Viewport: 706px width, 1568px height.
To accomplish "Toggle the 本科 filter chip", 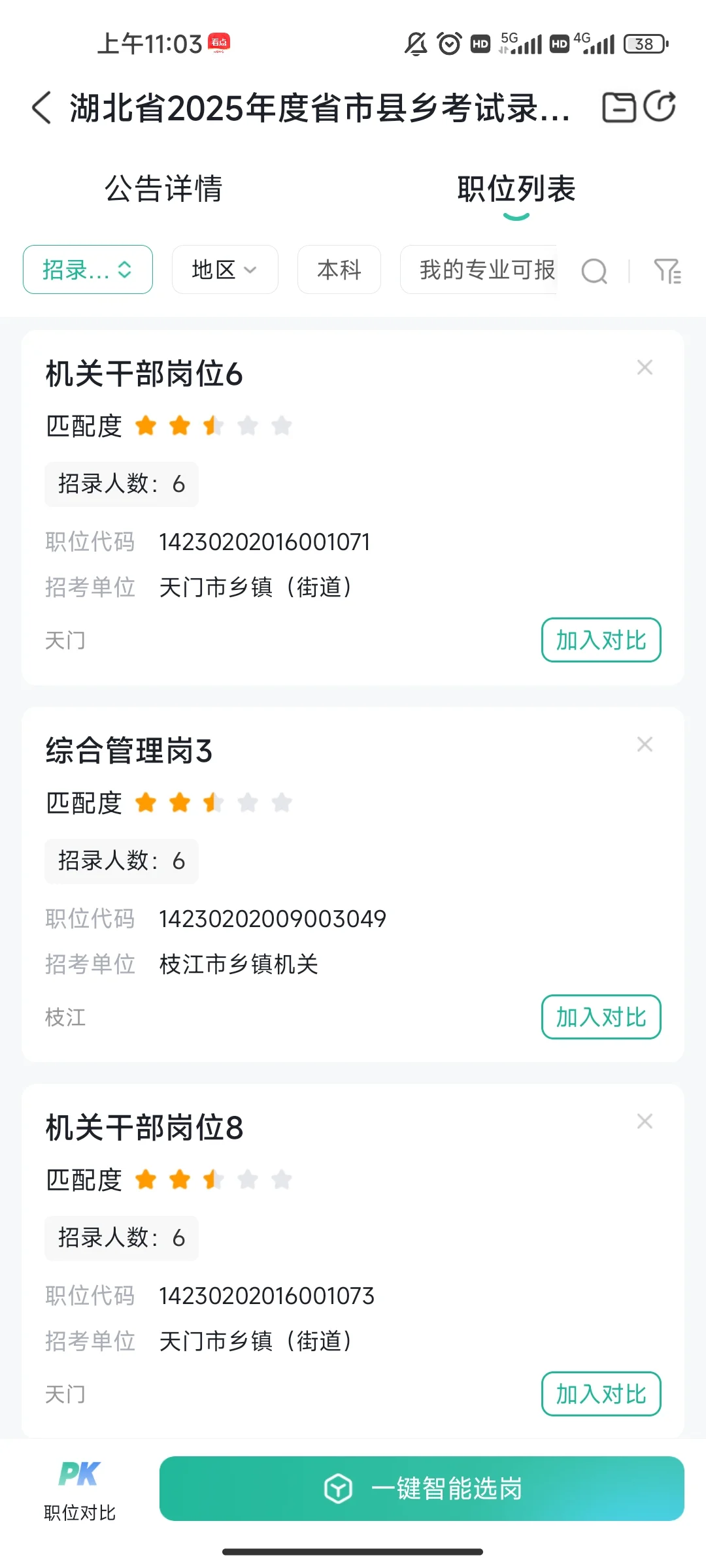I will click(339, 270).
